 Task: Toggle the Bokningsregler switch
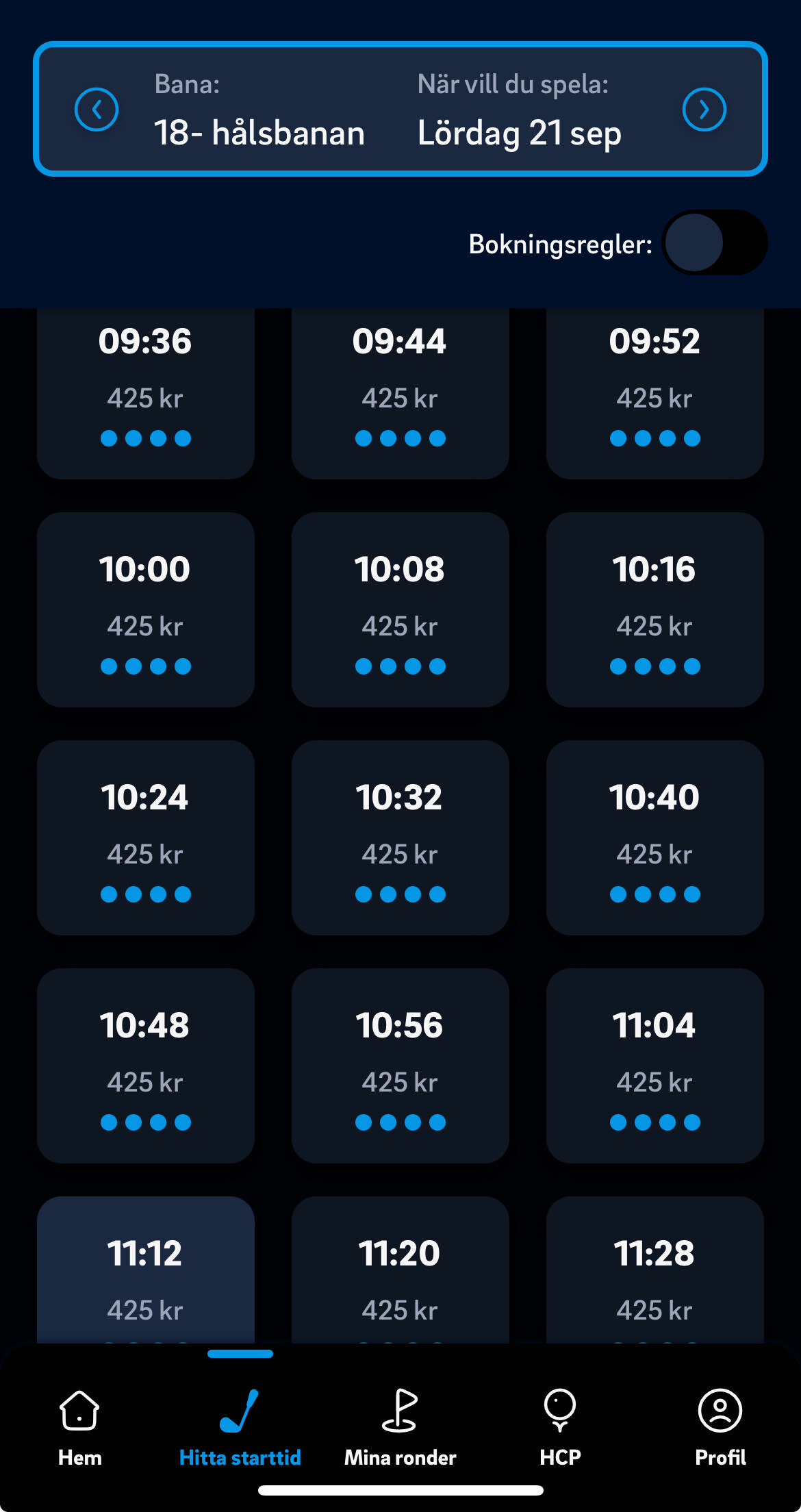(x=714, y=242)
